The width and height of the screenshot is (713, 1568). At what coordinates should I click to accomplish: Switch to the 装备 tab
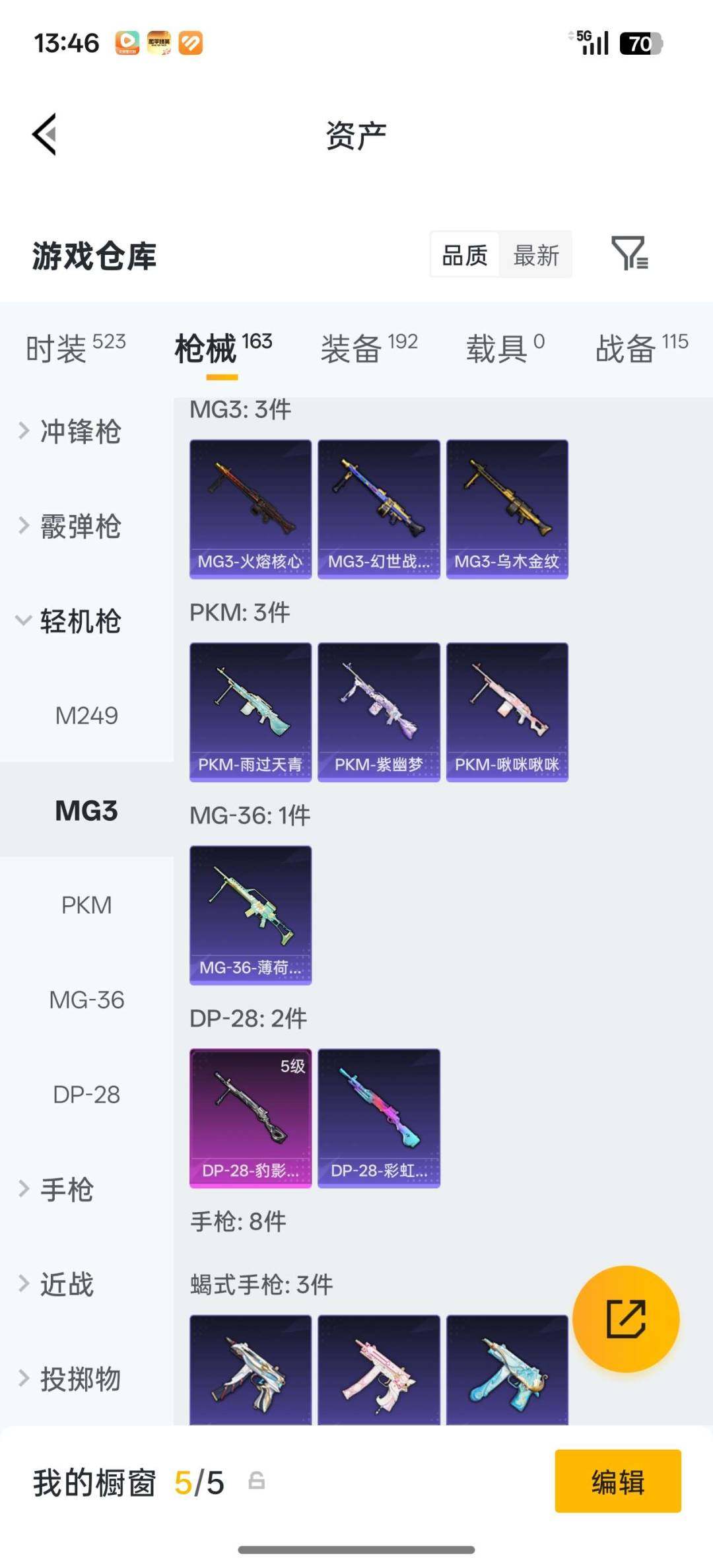click(x=369, y=348)
